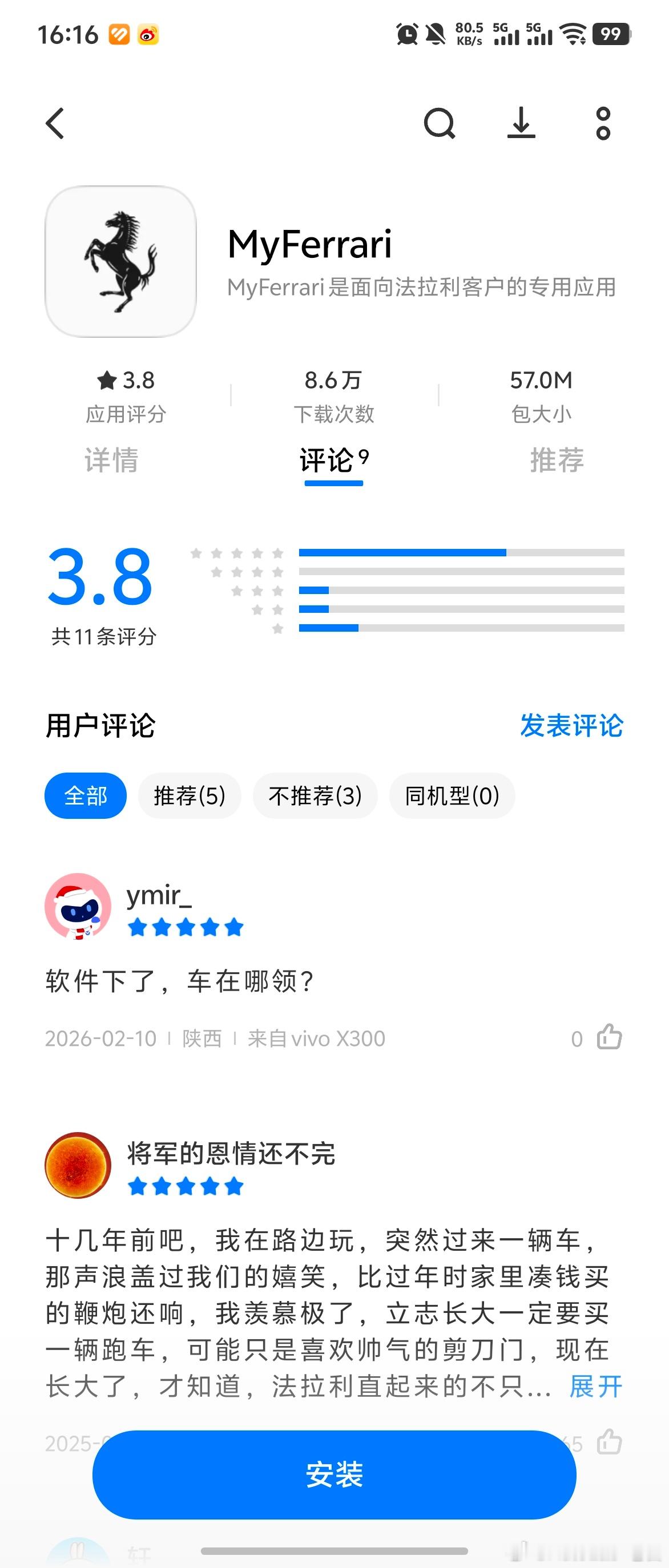The image size is (669, 1568).
Task: Open ymir_'s profile avatar
Action: 78,906
